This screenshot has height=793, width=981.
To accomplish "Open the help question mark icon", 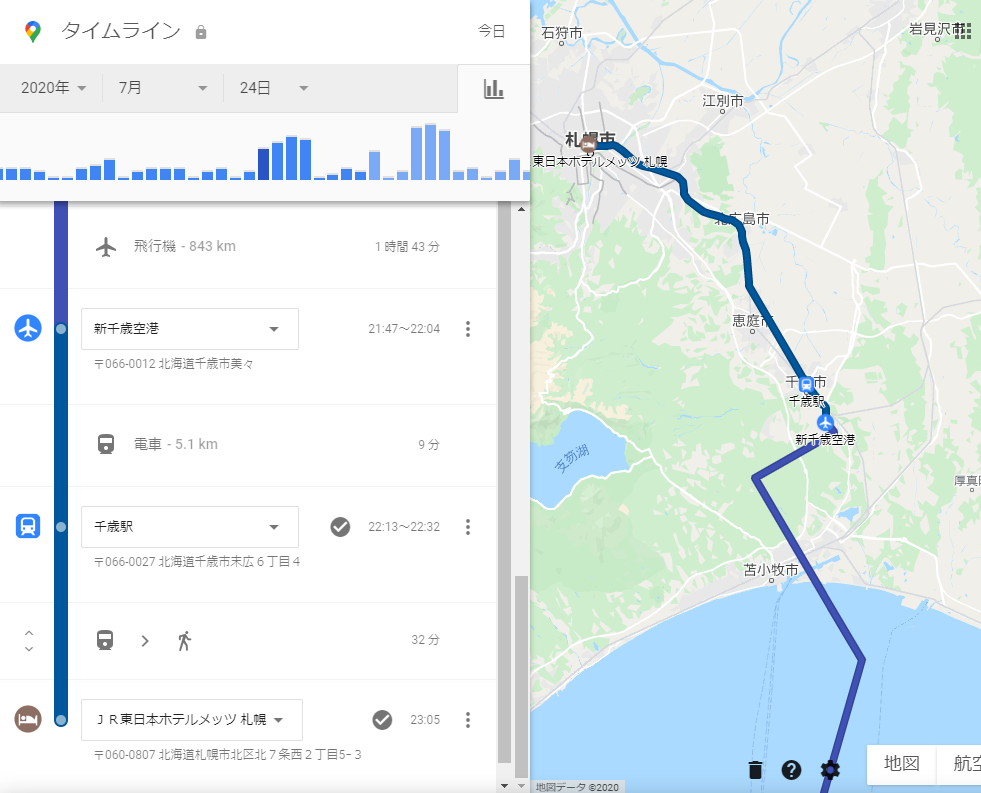I will pos(791,770).
